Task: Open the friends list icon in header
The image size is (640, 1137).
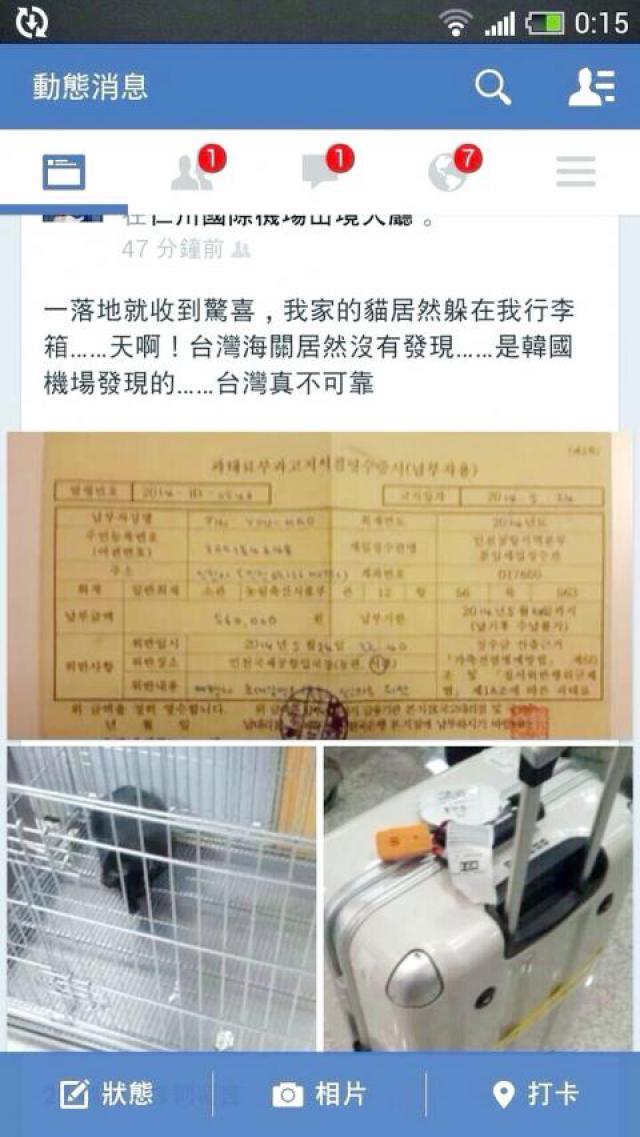Action: click(x=590, y=88)
